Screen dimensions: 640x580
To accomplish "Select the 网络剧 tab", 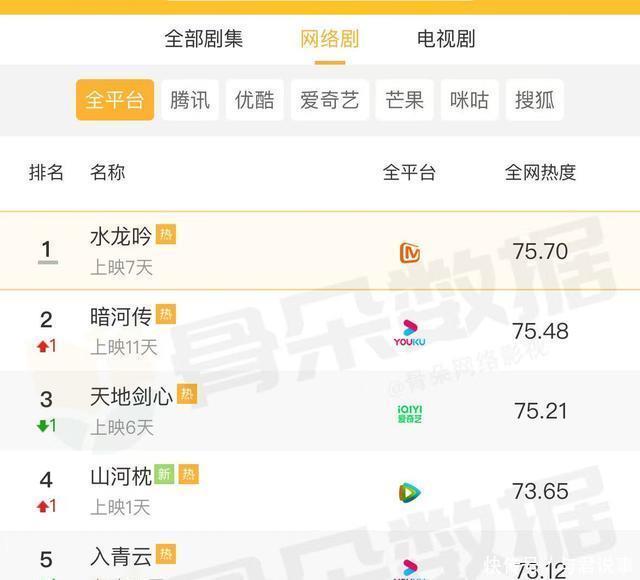I will click(x=330, y=39).
